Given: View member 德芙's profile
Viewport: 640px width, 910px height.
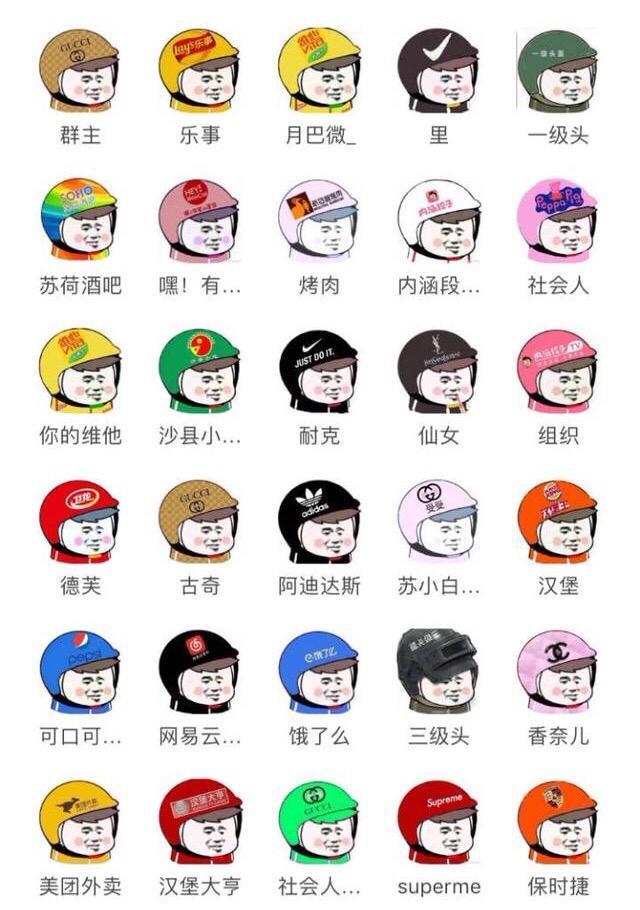Looking at the screenshot, I should click(x=80, y=520).
